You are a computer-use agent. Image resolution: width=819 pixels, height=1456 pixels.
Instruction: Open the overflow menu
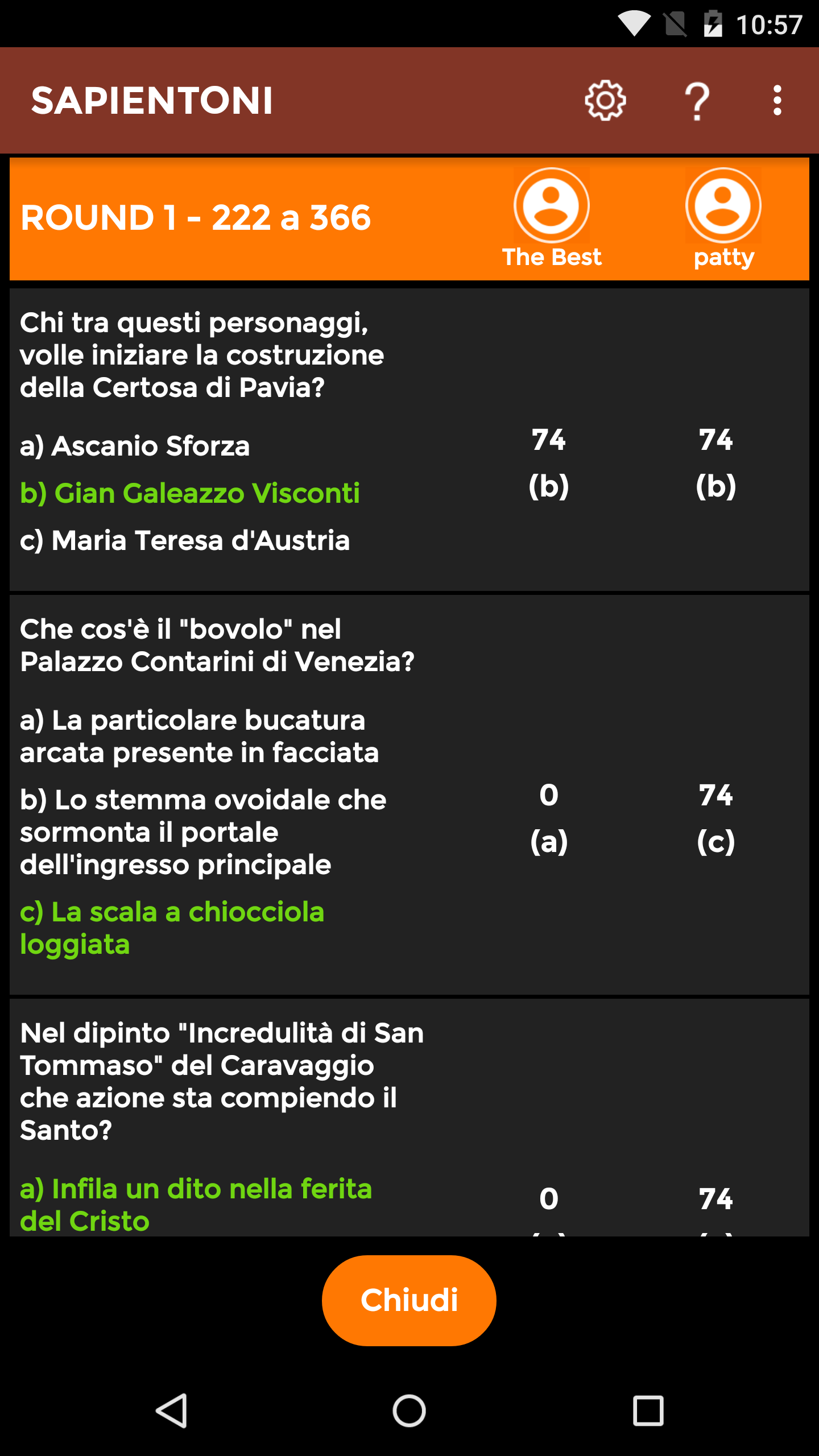click(777, 101)
